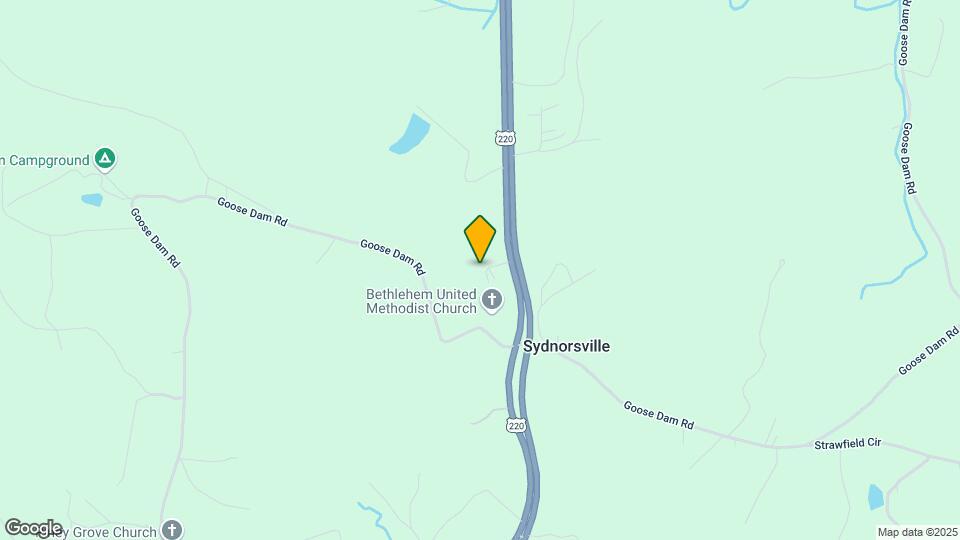Select the campground tent pin
The width and height of the screenshot is (960, 540).
click(x=105, y=158)
